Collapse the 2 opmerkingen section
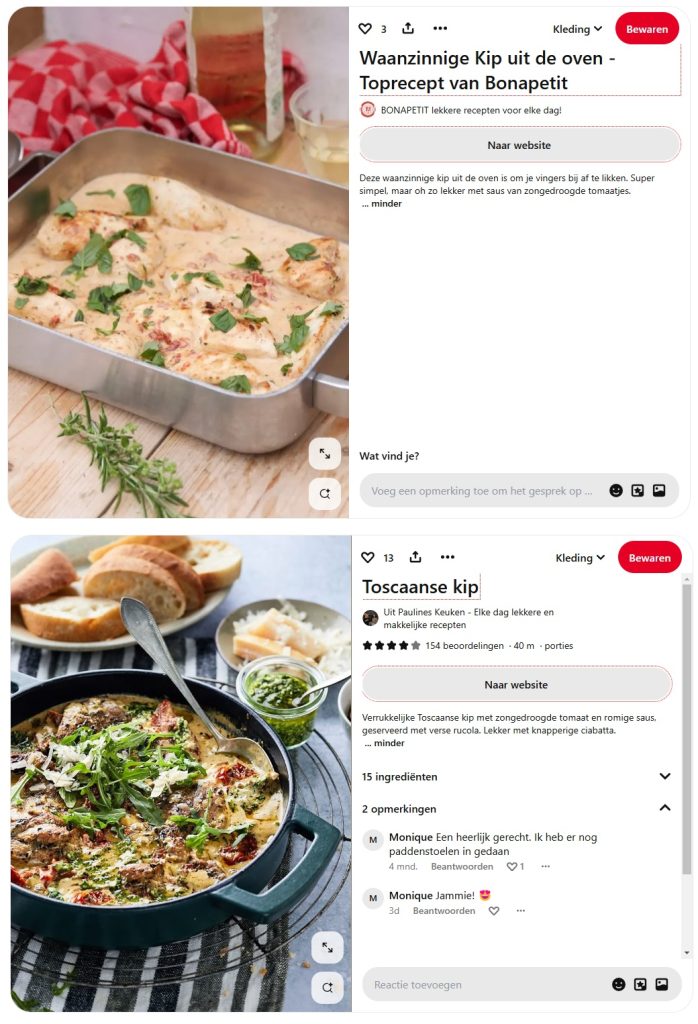 (665, 808)
